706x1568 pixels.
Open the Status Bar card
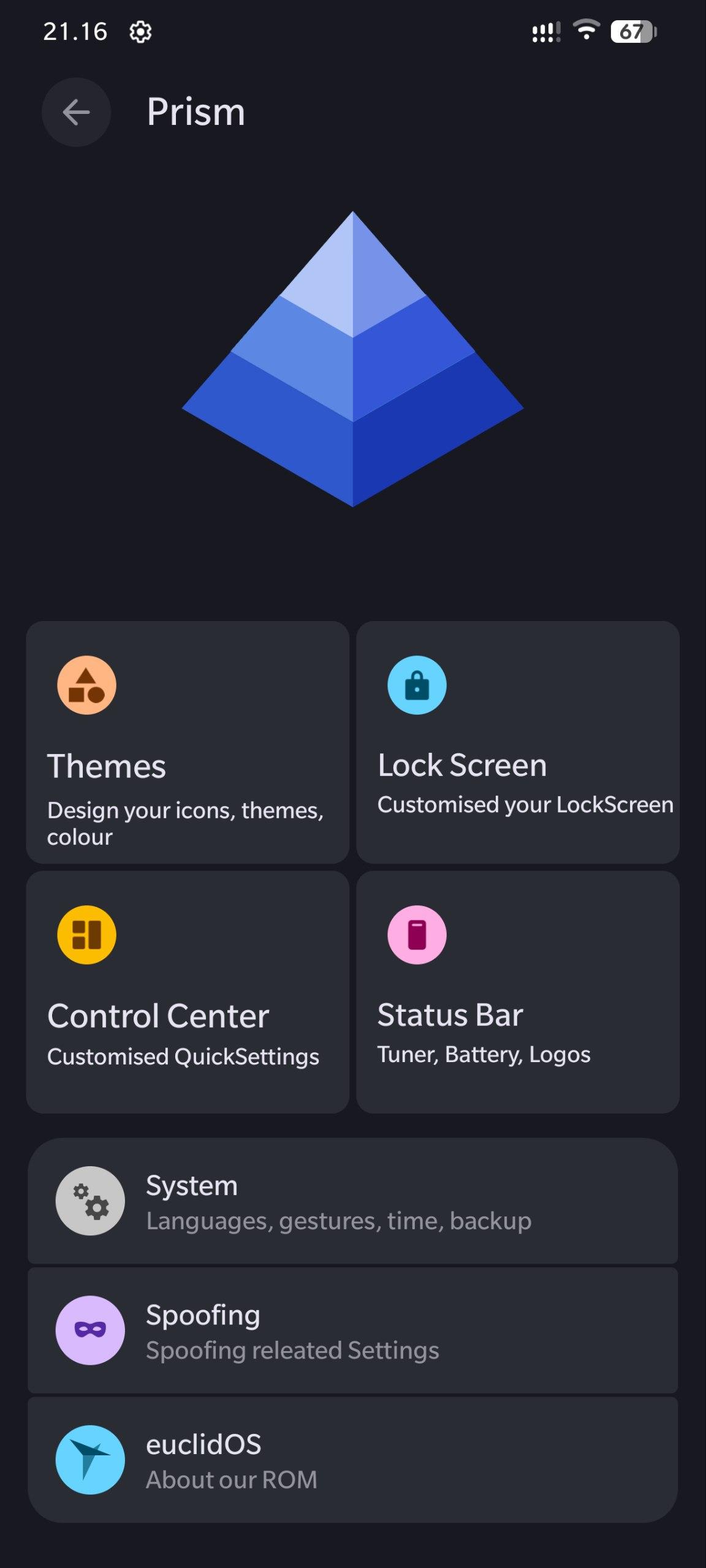tap(517, 992)
